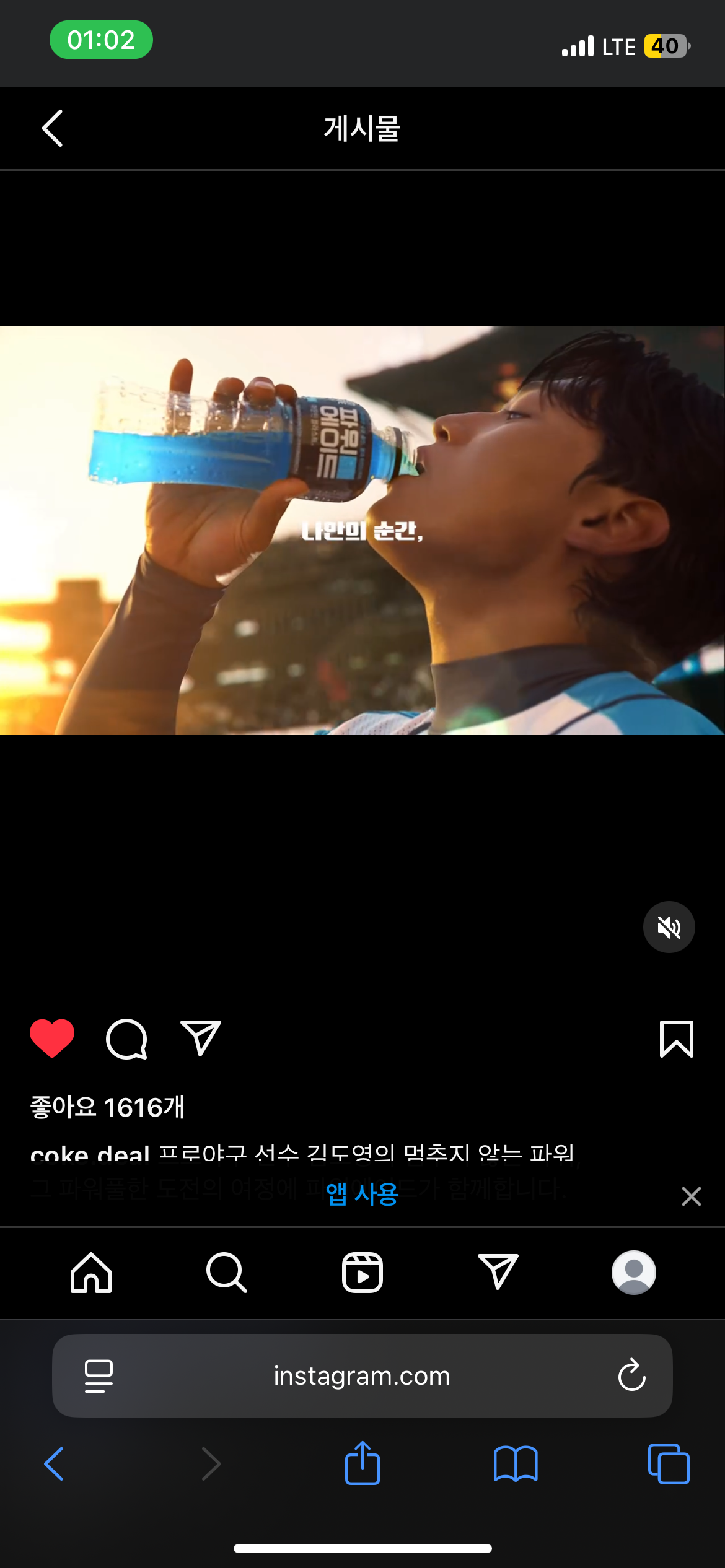Go to the Reels tab
The image size is (725, 1568).
362,1273
